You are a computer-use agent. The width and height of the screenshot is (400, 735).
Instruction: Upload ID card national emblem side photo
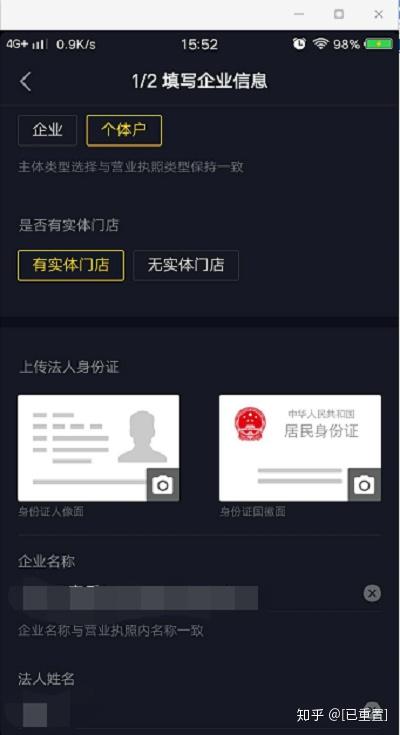(300, 448)
